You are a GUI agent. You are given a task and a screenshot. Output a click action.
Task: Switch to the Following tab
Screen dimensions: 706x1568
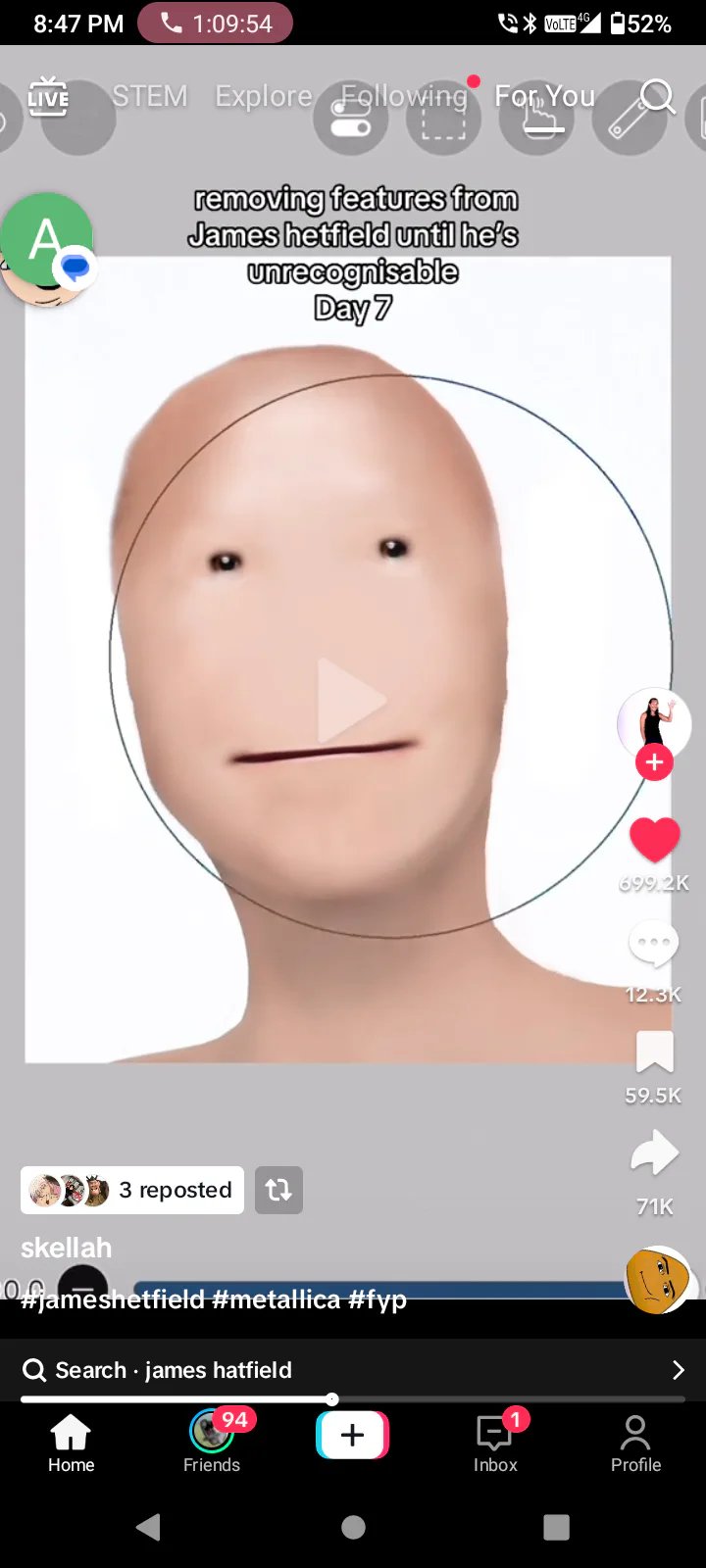pos(404,96)
